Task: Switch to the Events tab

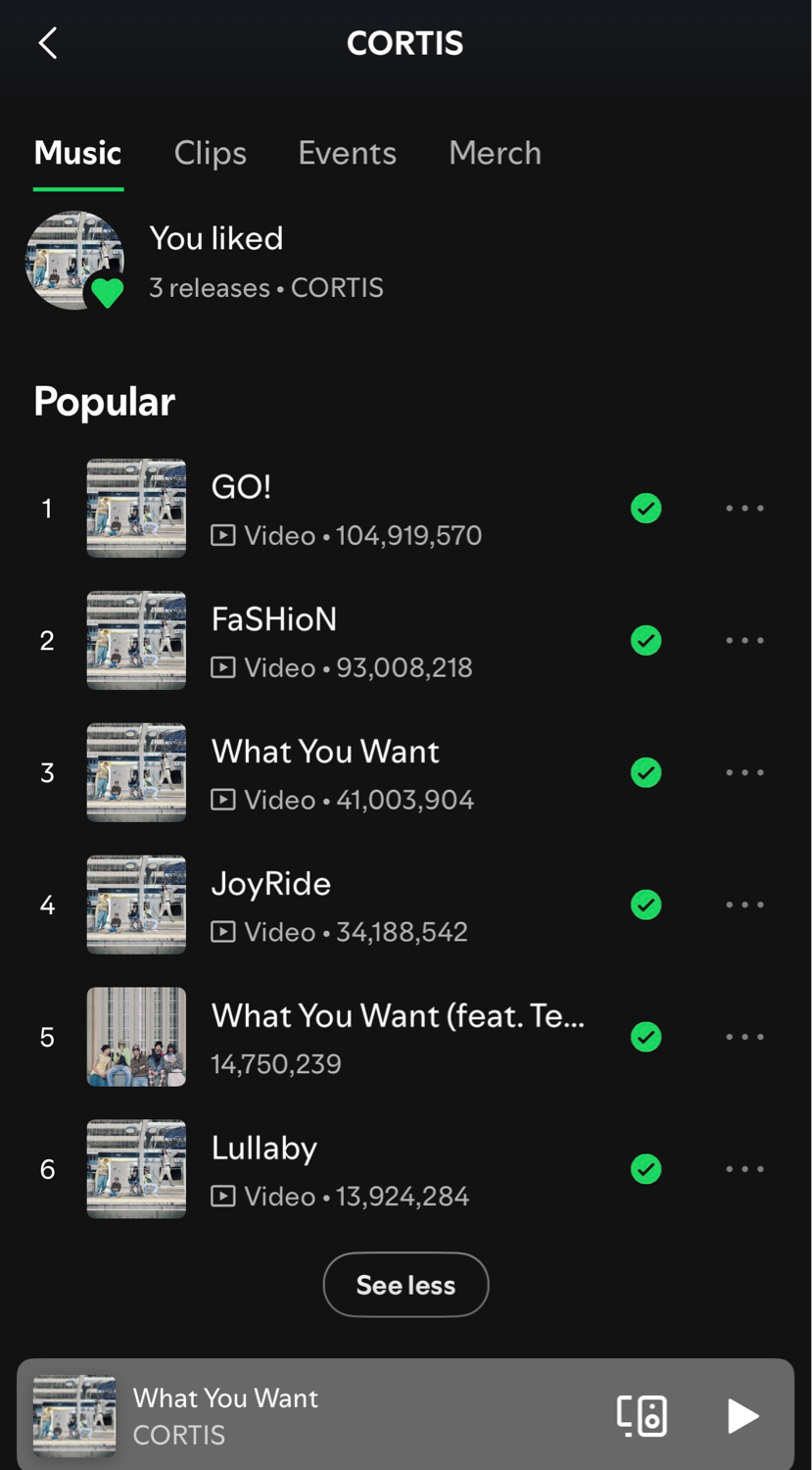Action: pyautogui.click(x=347, y=153)
